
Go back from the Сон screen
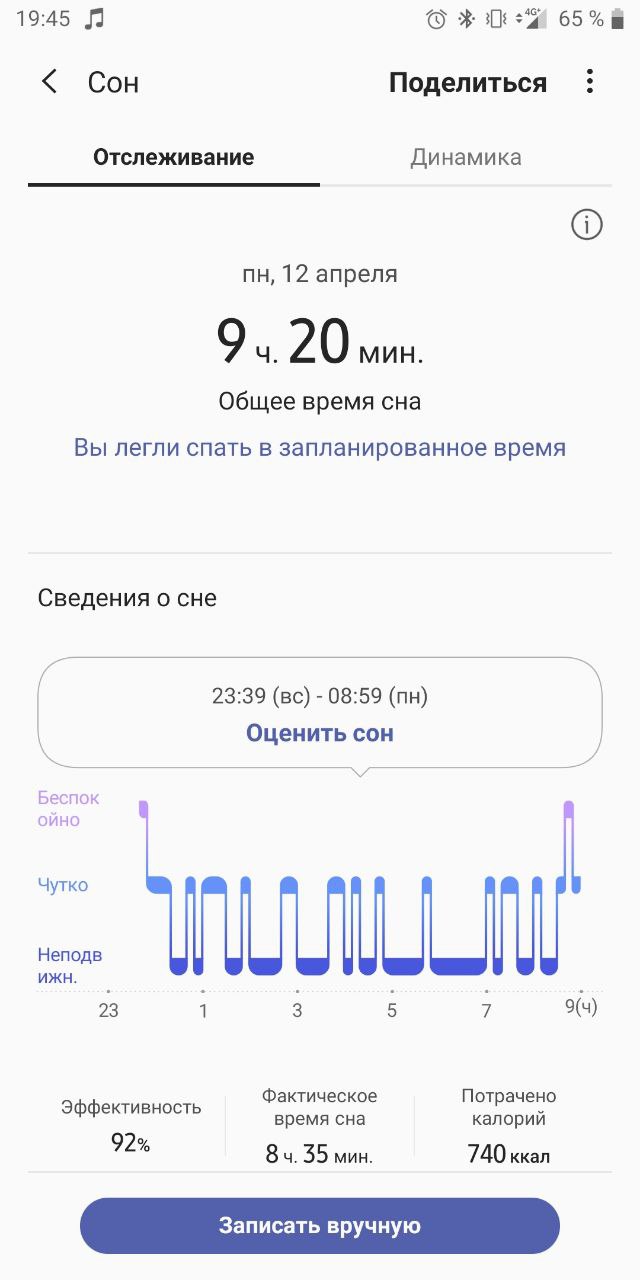pos(49,82)
